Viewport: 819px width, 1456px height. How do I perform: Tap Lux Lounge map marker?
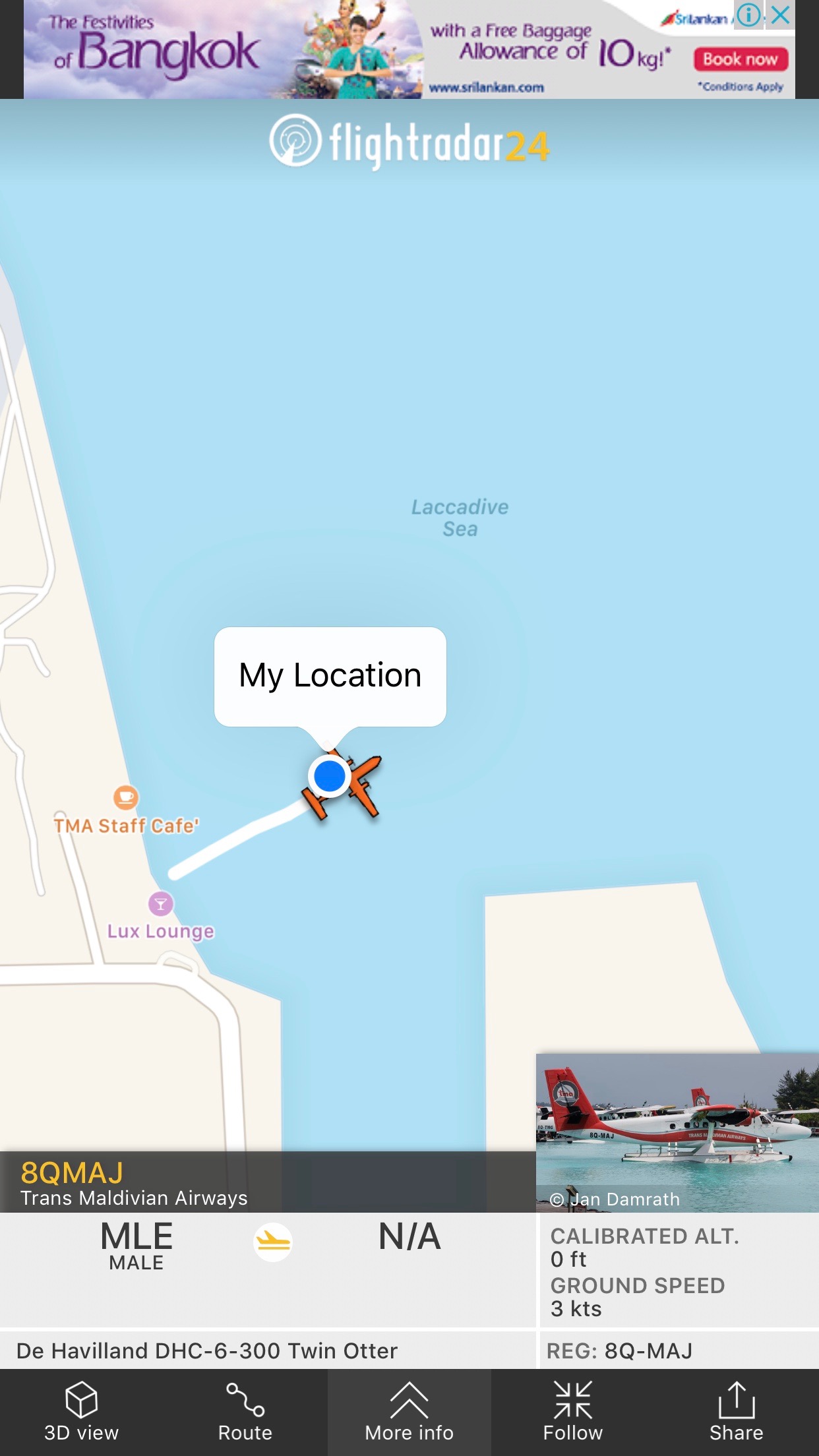click(x=161, y=904)
